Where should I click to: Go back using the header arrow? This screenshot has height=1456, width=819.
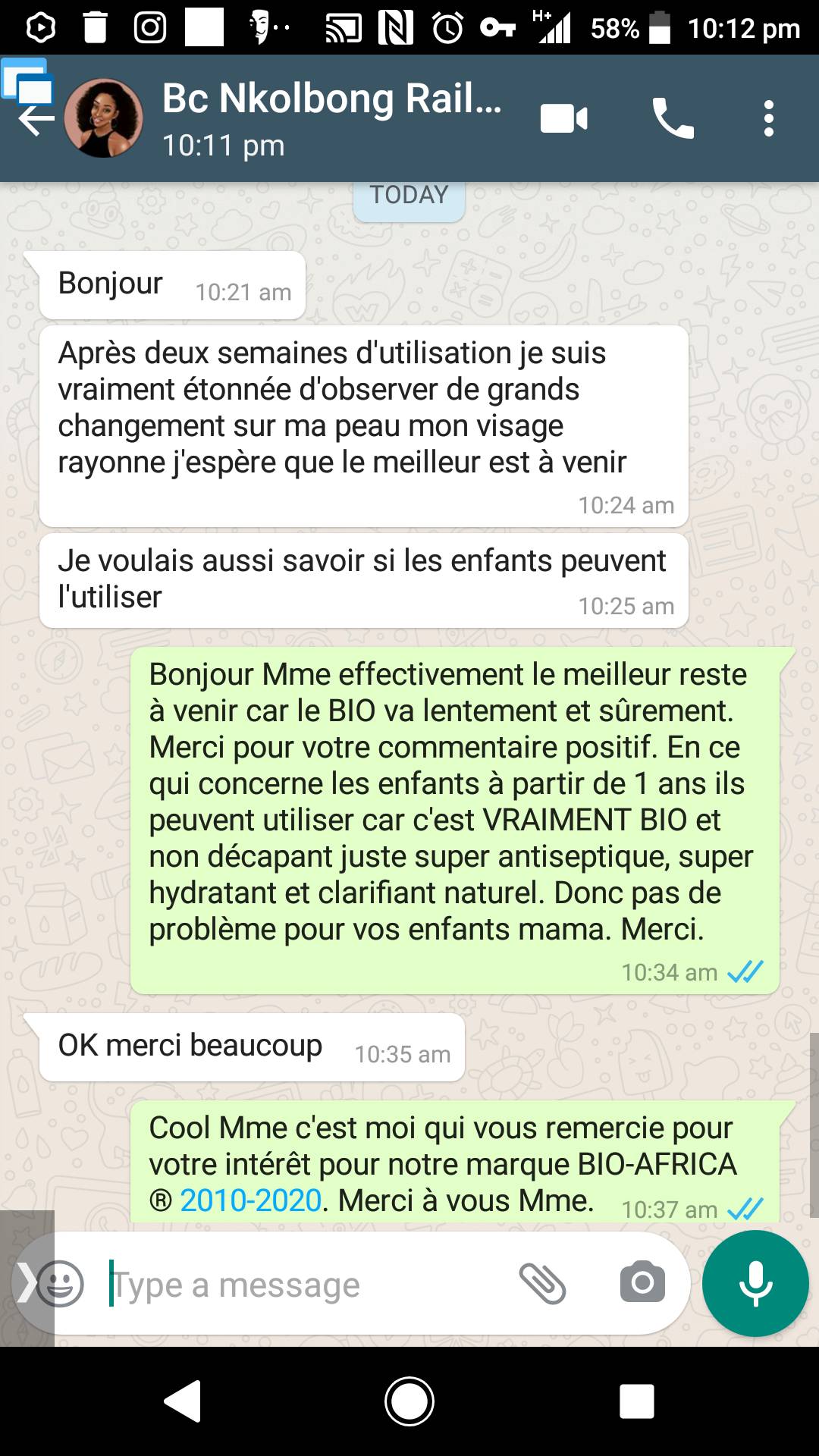tap(36, 119)
